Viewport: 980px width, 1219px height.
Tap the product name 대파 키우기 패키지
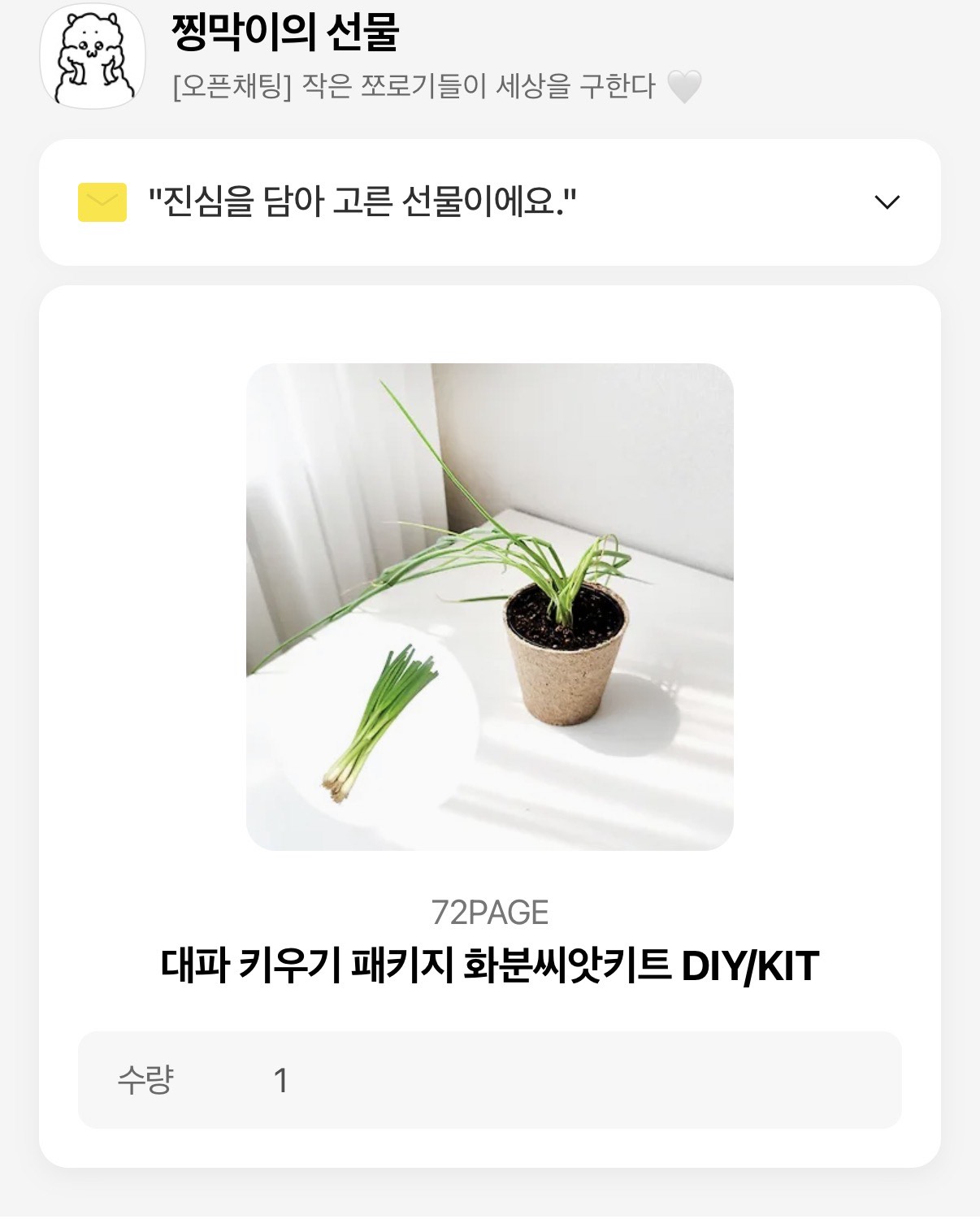490,965
